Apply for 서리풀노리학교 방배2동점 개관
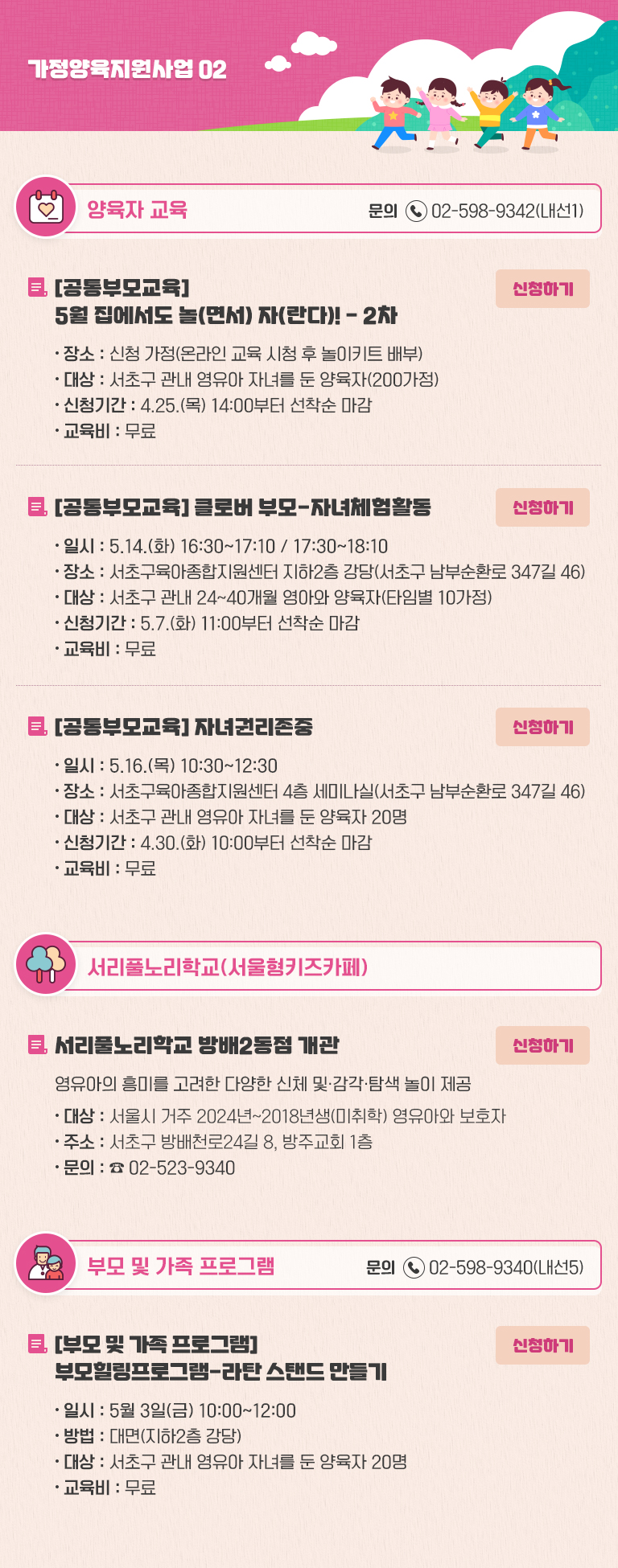The height and width of the screenshot is (1568, 618). tap(542, 1045)
